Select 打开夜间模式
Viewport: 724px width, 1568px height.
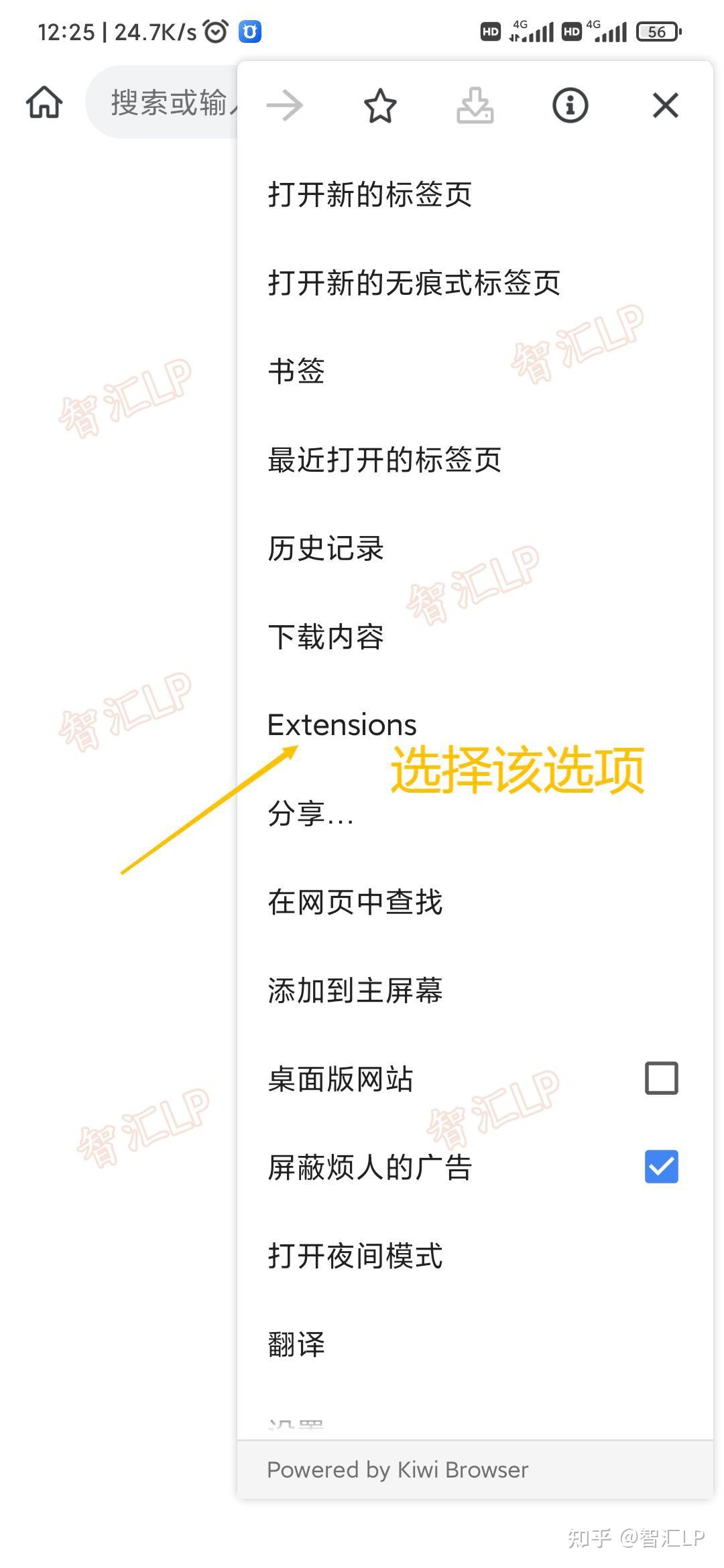coord(355,1256)
